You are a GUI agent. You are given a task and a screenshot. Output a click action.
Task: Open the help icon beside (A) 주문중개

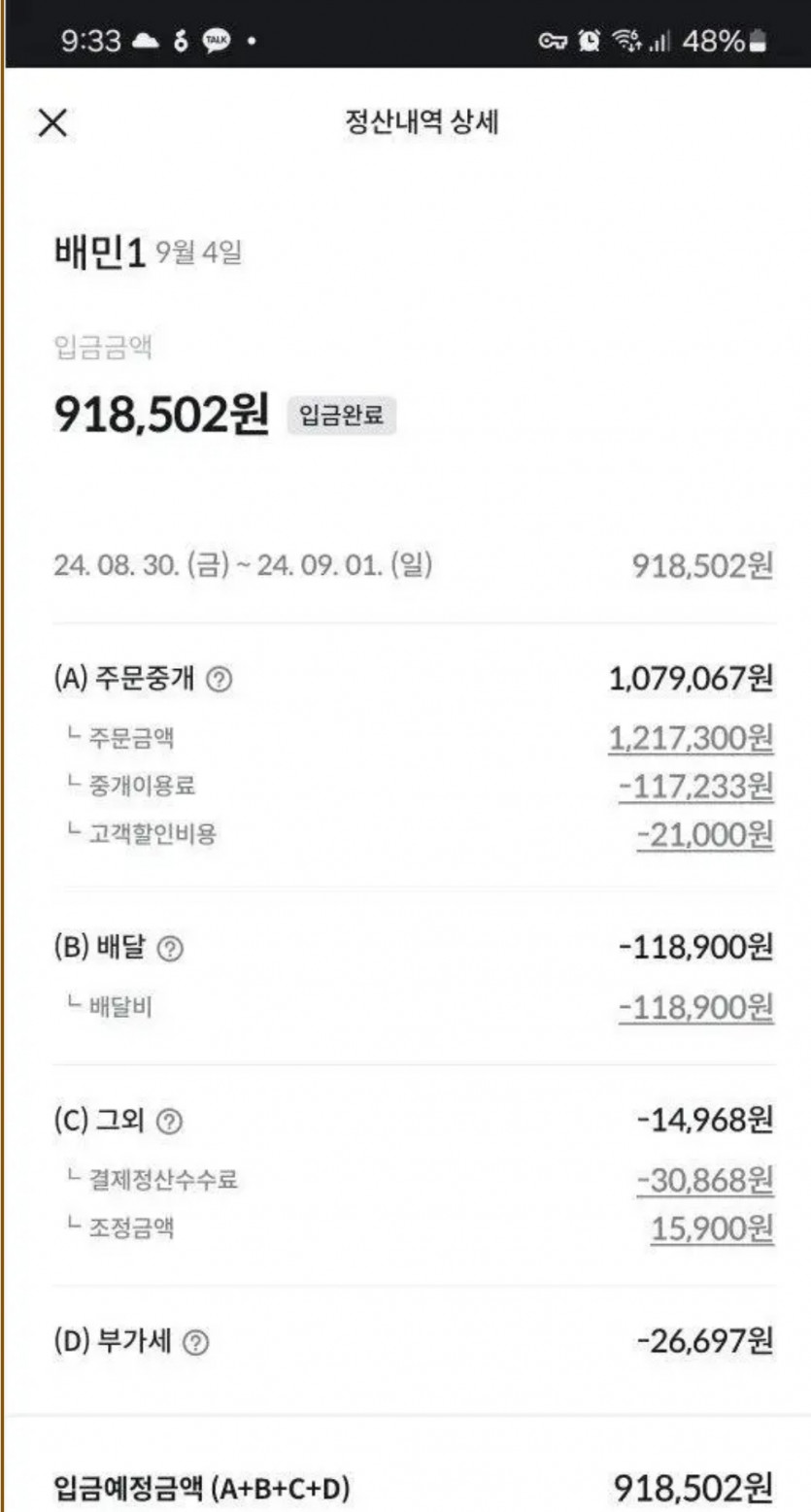tap(220, 681)
